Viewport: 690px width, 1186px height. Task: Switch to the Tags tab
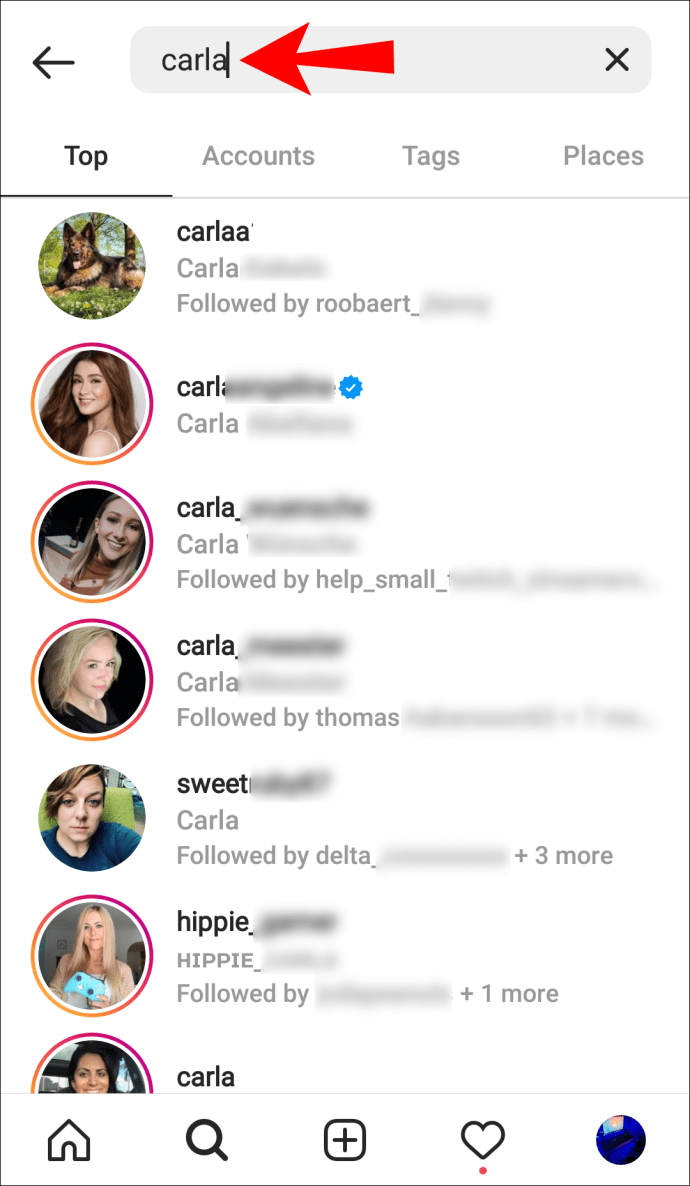pyautogui.click(x=431, y=156)
